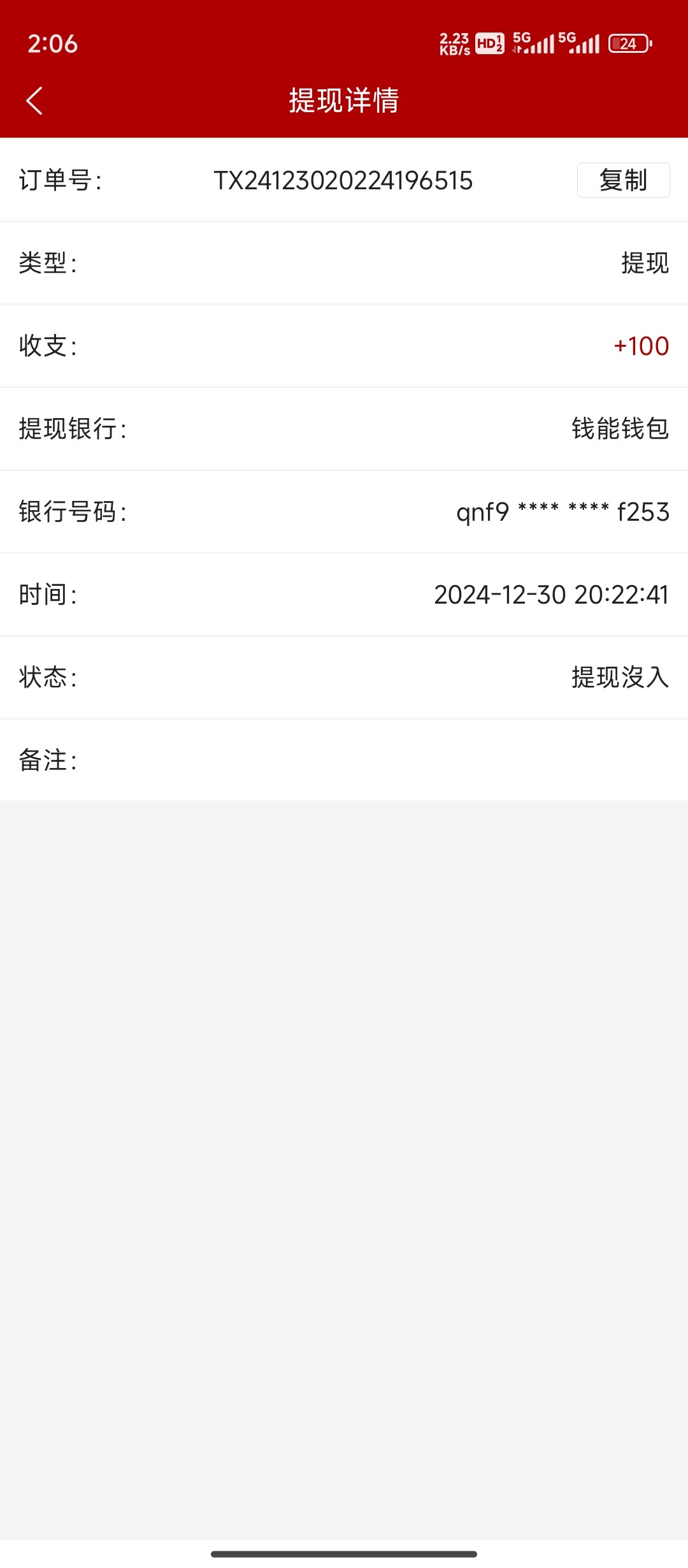Viewport: 688px width, 1568px height.
Task: Tap the 复制 copy button
Action: (x=622, y=181)
